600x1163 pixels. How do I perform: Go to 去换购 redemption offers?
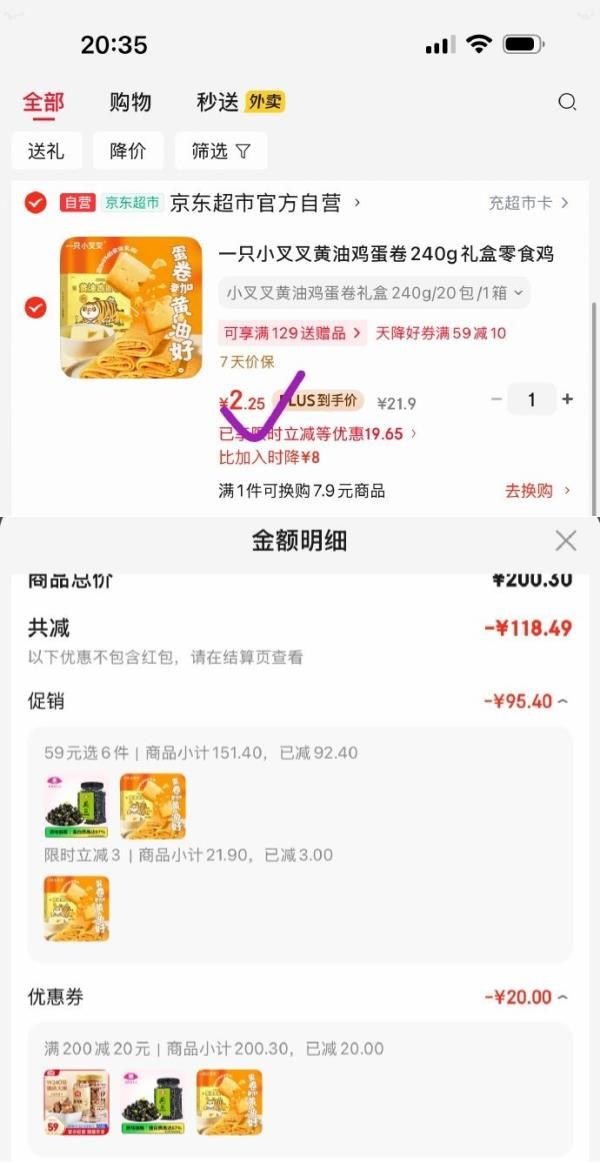[538, 490]
